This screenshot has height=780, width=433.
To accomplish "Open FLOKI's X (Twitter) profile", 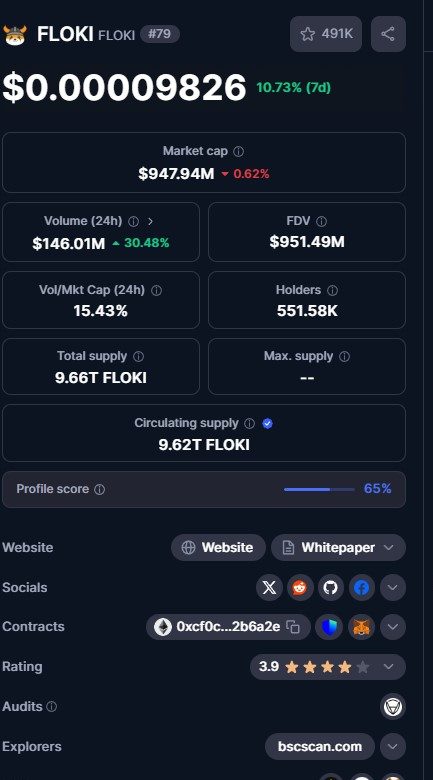I will [269, 587].
